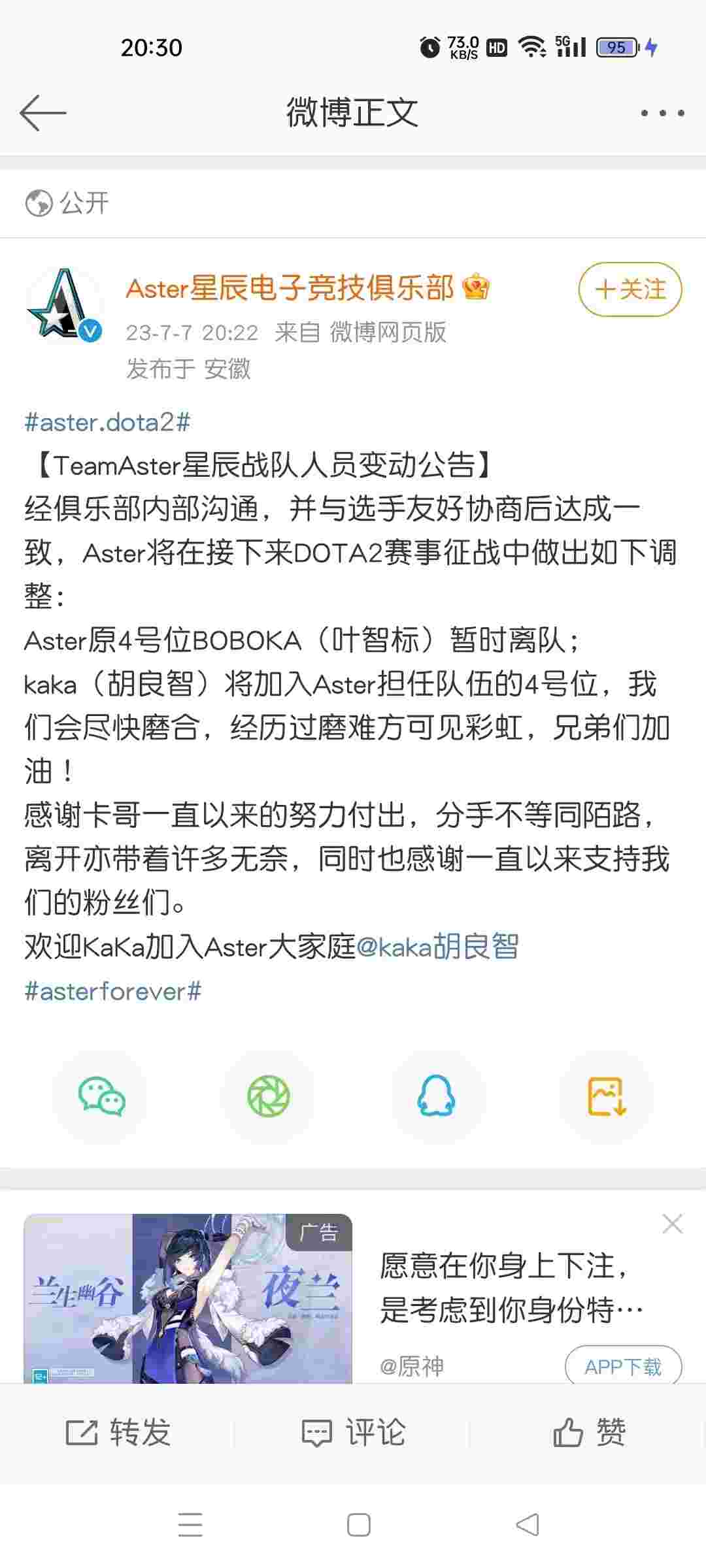Image resolution: width=706 pixels, height=1568 pixels.
Task: Share the post to QQ
Action: (436, 1096)
